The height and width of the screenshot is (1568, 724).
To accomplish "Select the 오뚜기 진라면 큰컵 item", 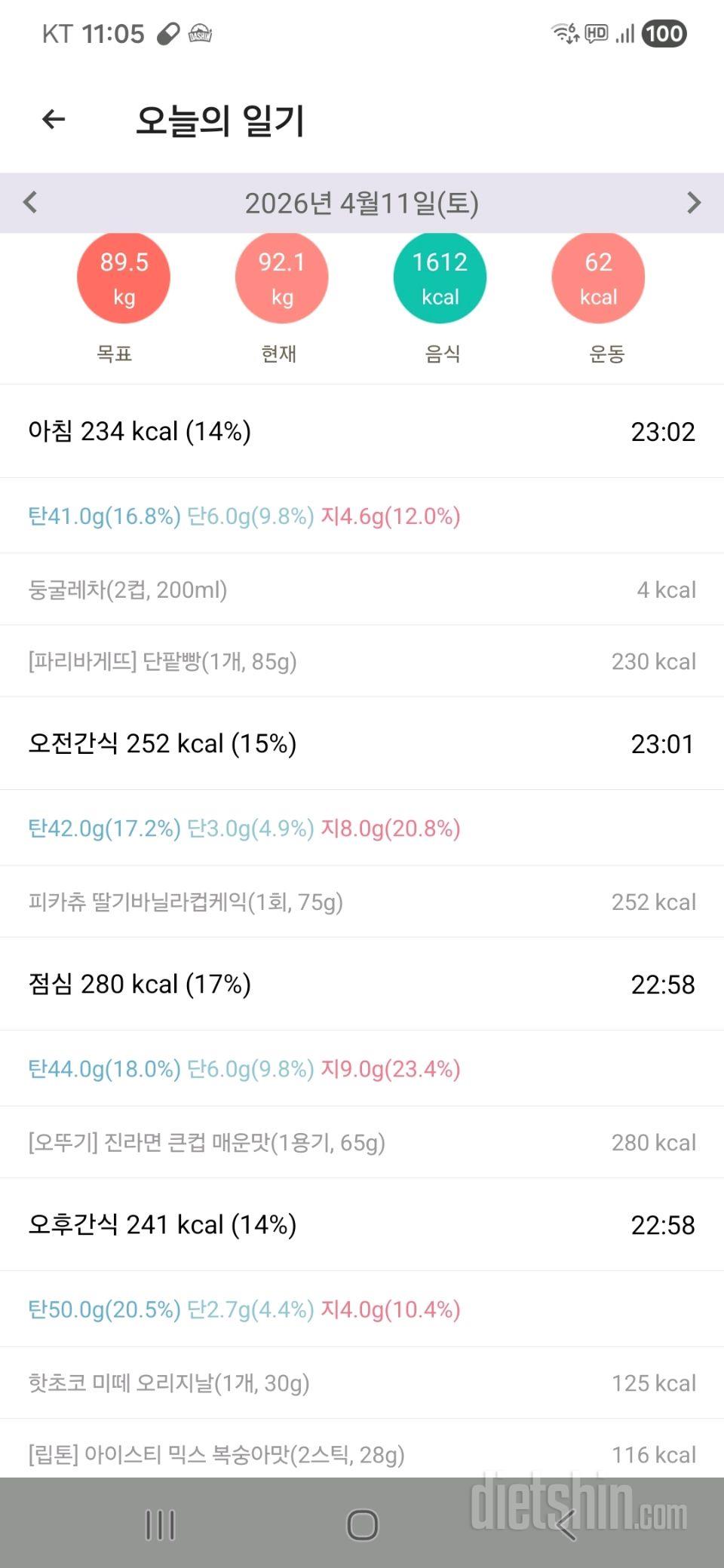I will tap(362, 1142).
